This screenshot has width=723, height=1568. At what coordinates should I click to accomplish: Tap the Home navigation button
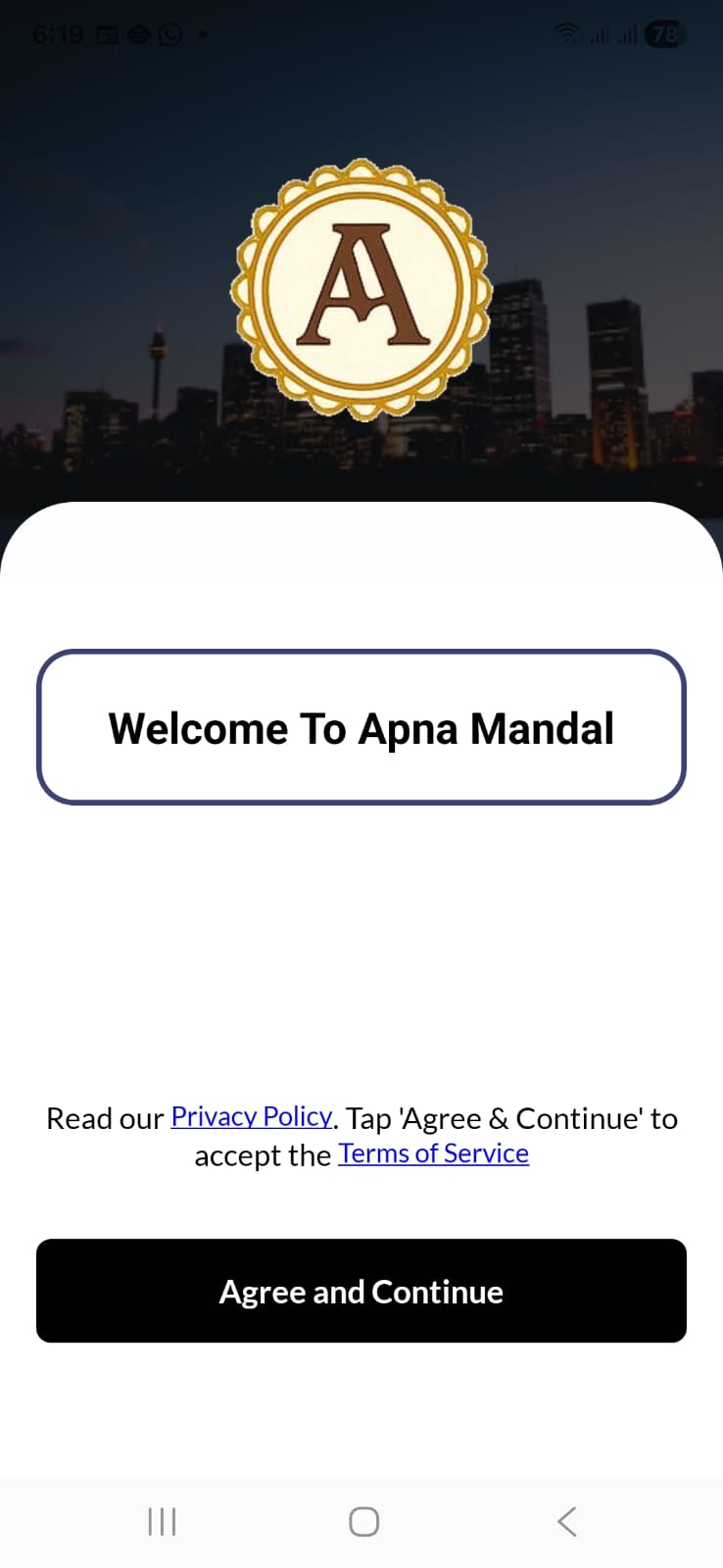[x=361, y=1521]
